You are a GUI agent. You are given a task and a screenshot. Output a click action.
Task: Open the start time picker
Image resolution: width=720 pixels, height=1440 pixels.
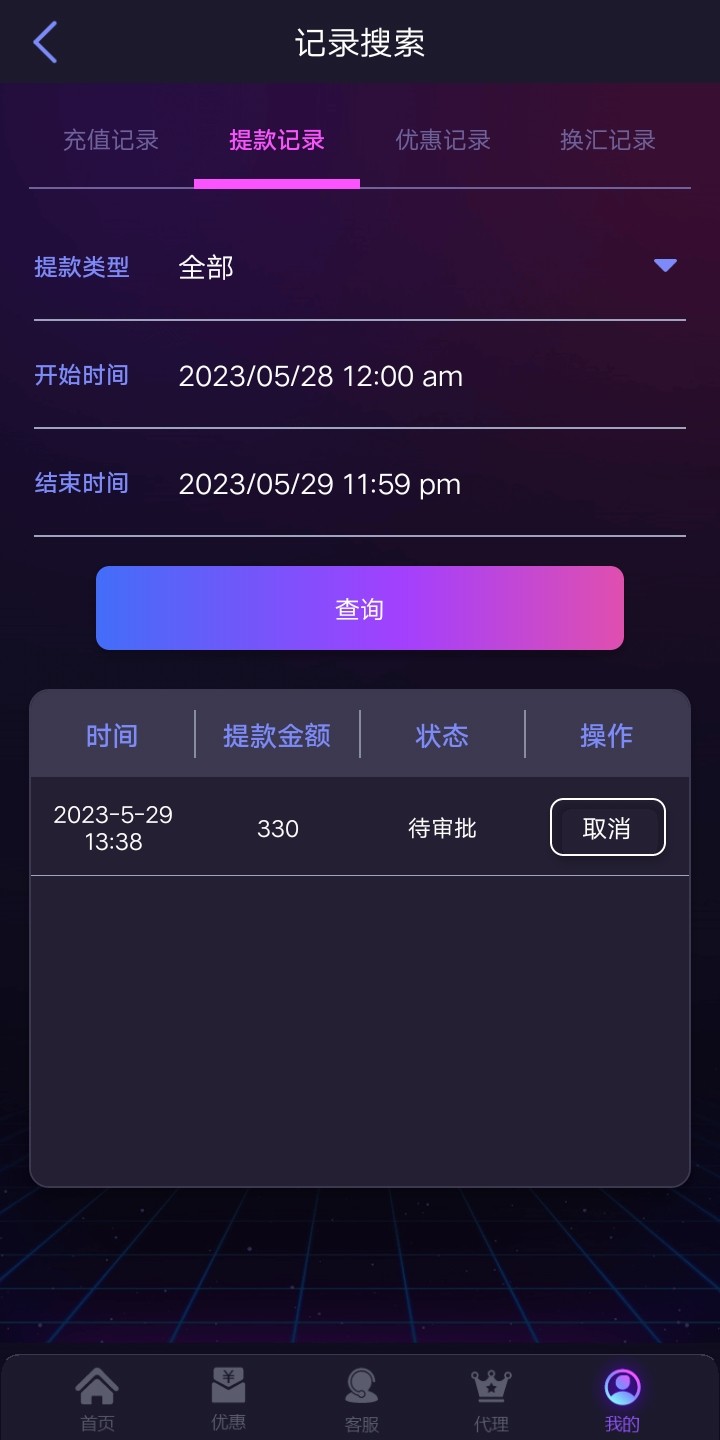pyautogui.click(x=320, y=376)
